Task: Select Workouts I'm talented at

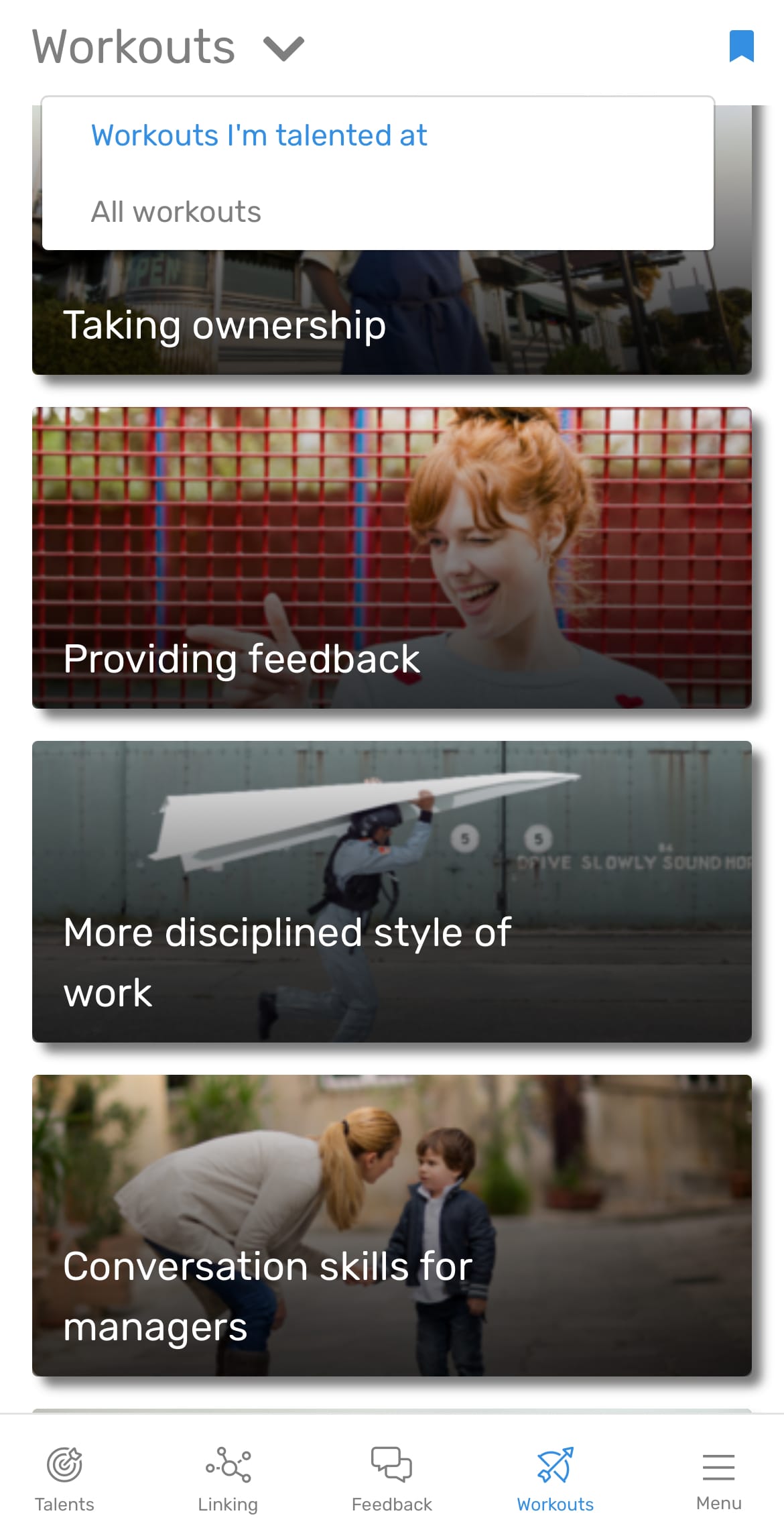Action: 259,135
